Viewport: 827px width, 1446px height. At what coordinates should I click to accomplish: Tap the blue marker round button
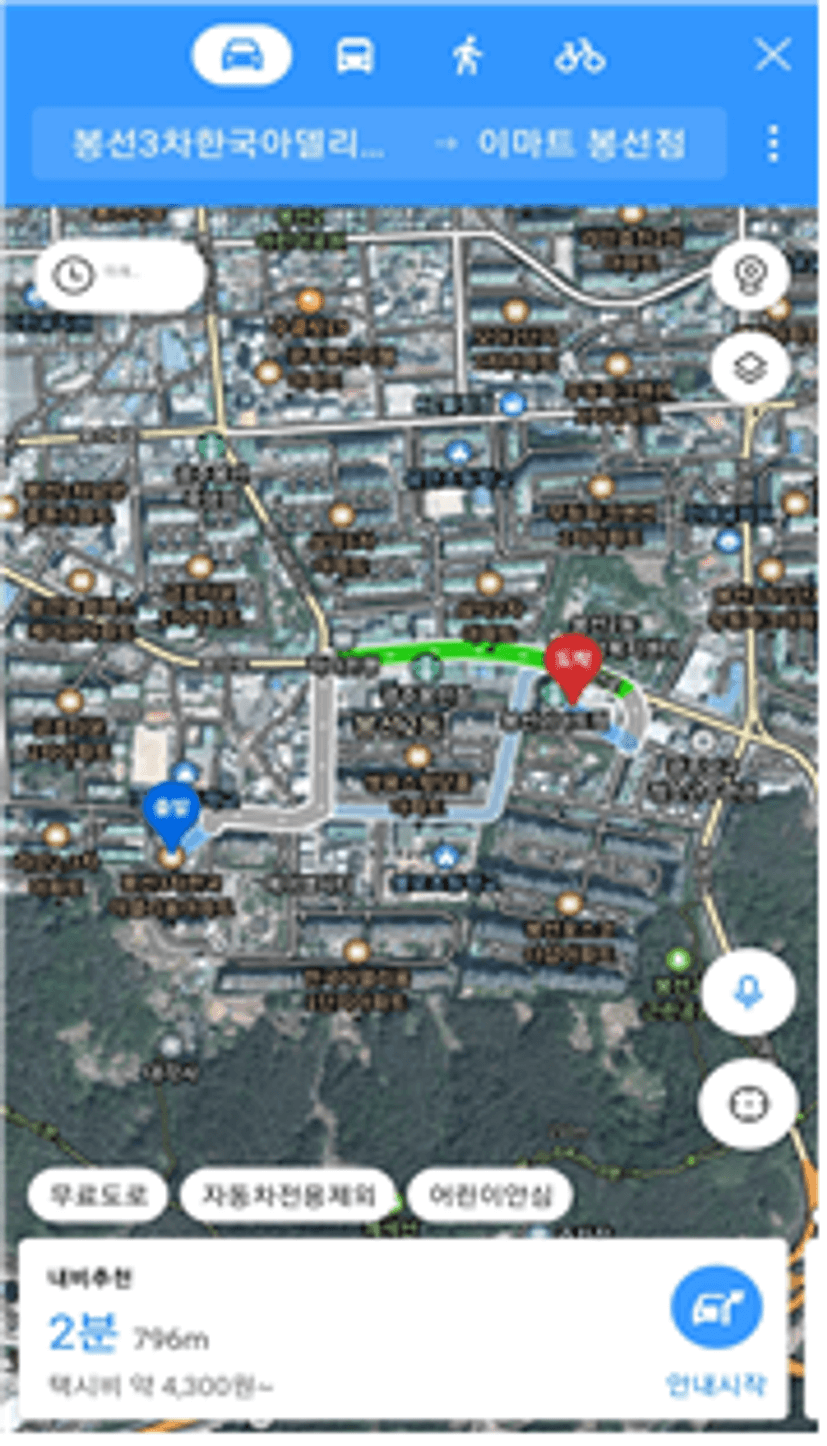[x=748, y=992]
